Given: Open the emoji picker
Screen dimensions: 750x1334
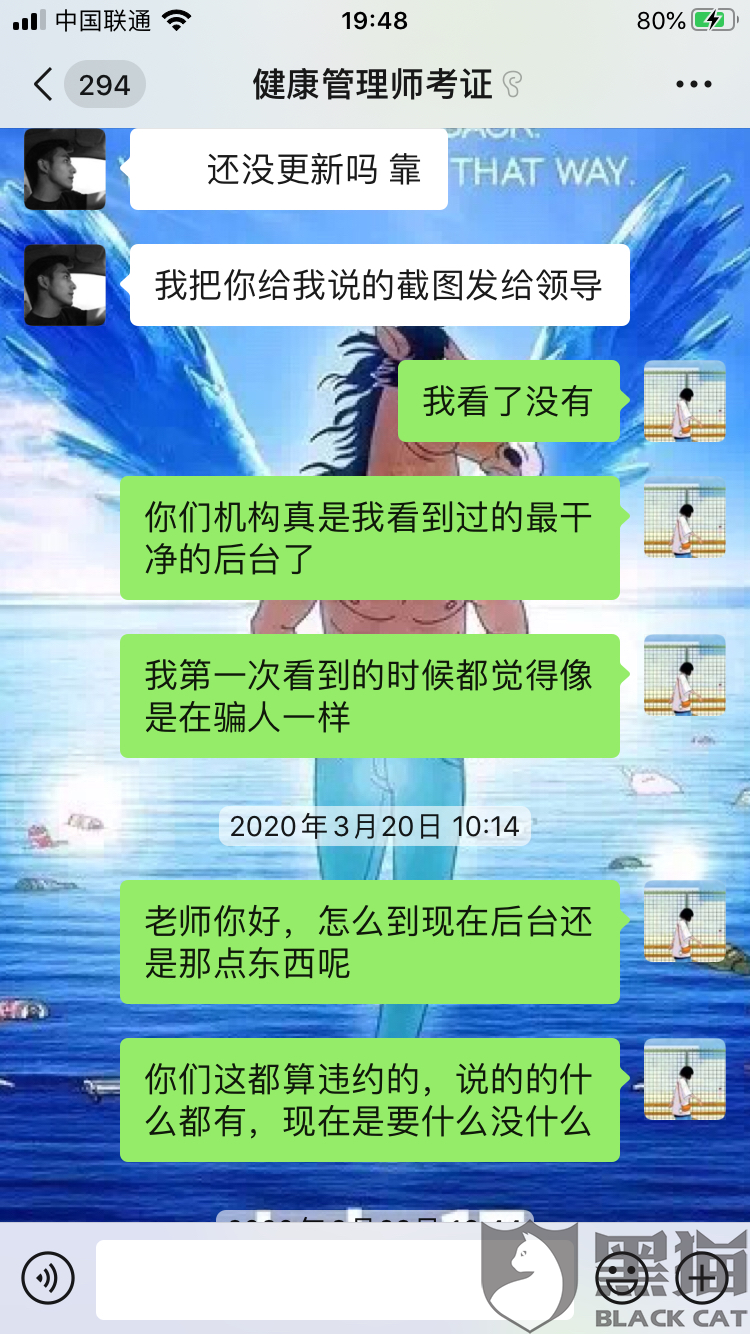Looking at the screenshot, I should (621, 1277).
